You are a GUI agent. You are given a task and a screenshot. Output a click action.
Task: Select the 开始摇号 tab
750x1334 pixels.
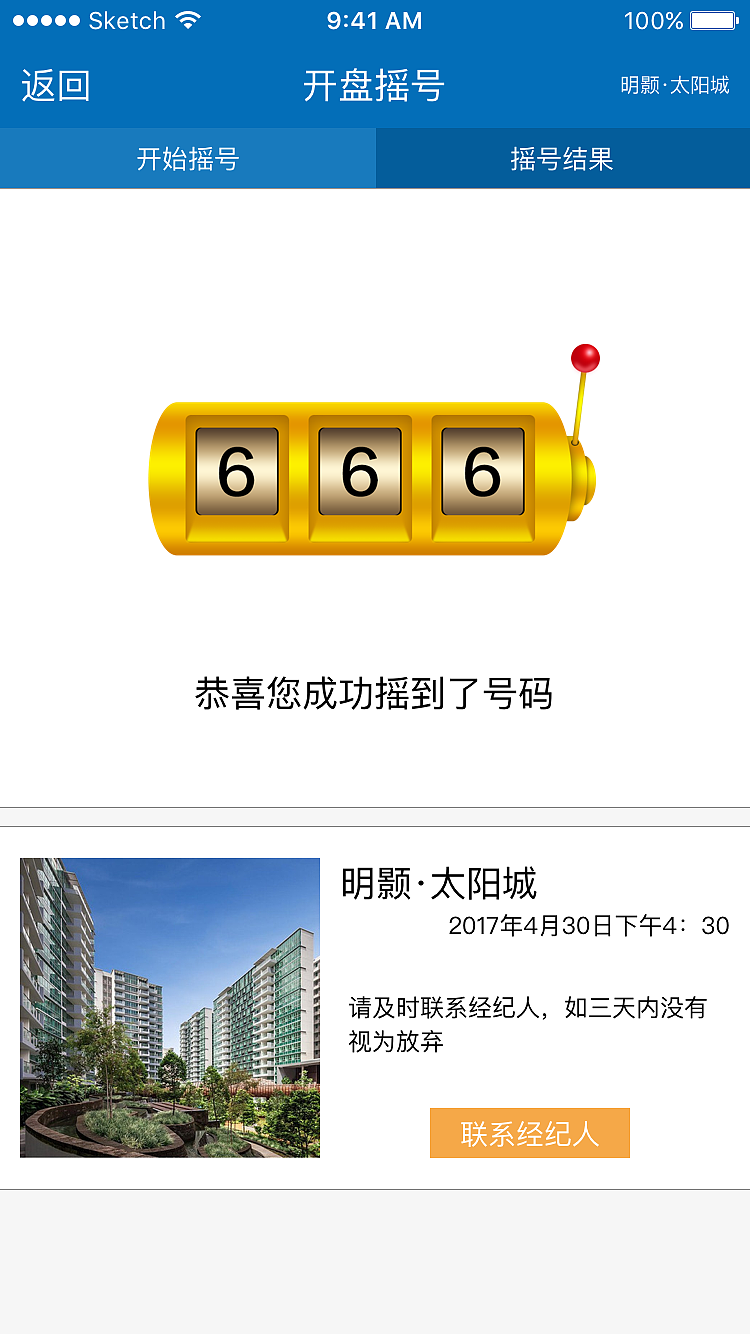187,158
